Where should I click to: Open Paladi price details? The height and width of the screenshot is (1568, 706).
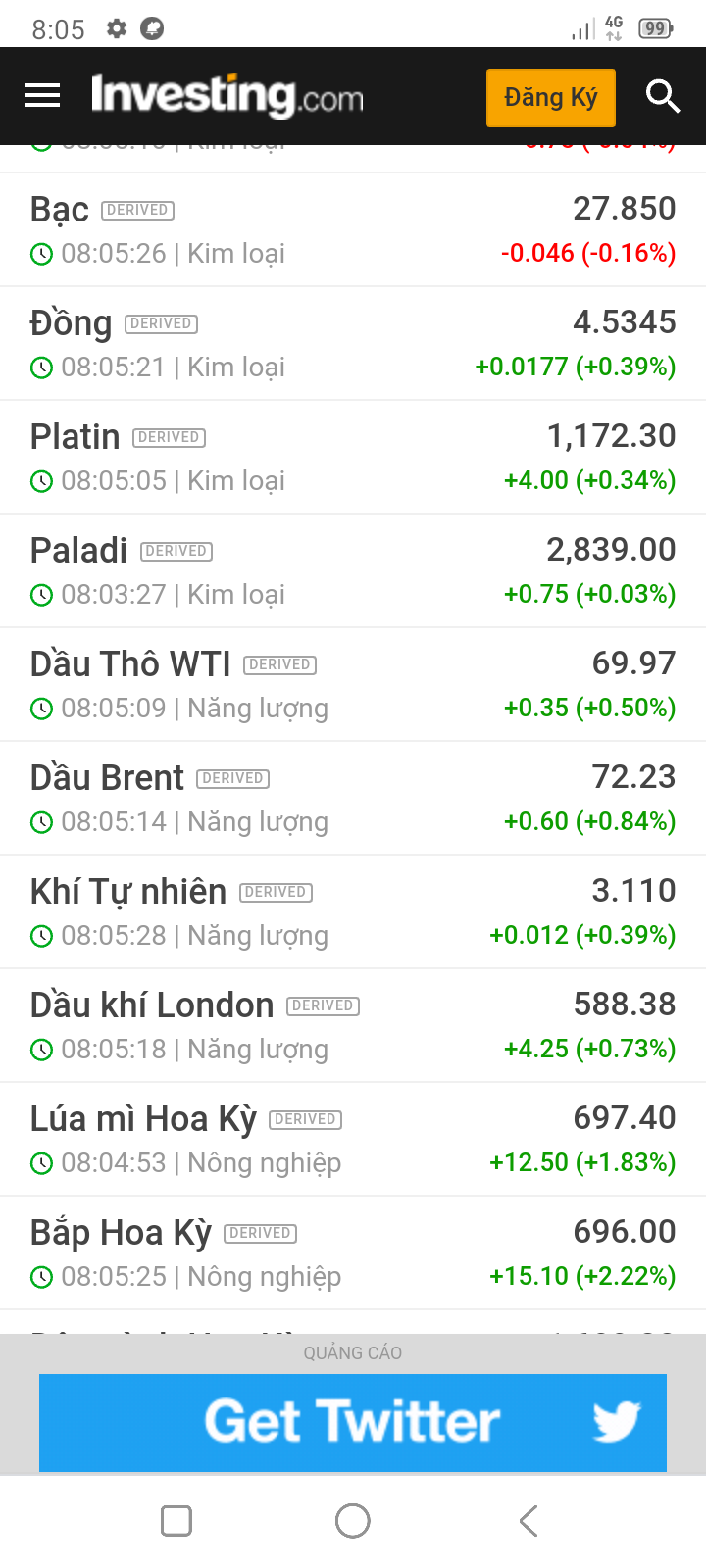pyautogui.click(x=353, y=571)
